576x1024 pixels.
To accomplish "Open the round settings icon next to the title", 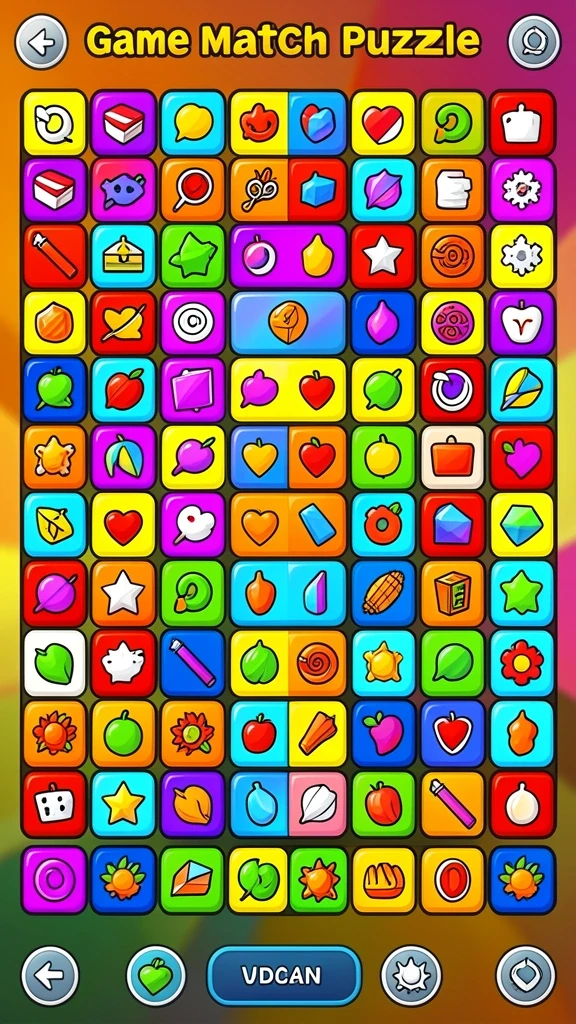I will (x=534, y=42).
